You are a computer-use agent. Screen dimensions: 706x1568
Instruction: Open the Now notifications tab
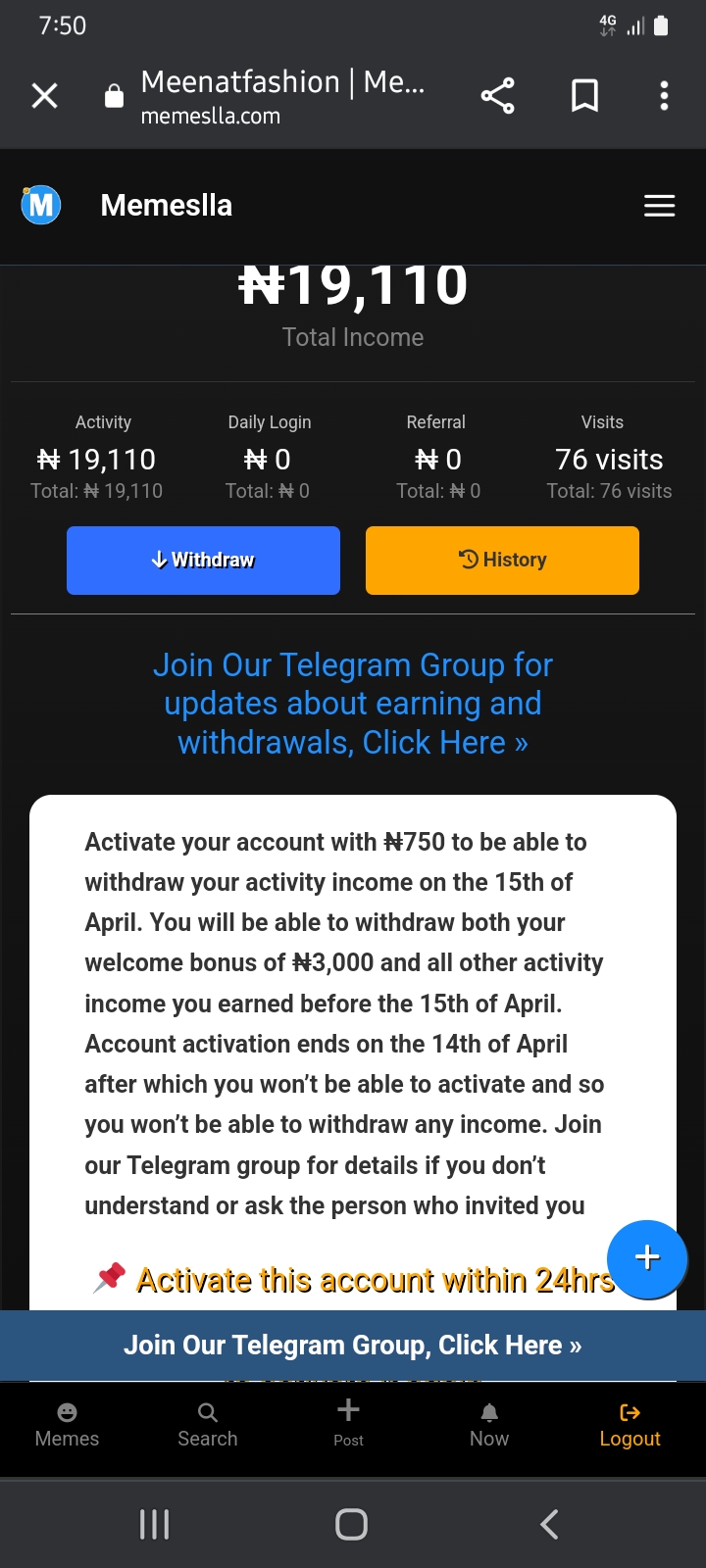489,1425
